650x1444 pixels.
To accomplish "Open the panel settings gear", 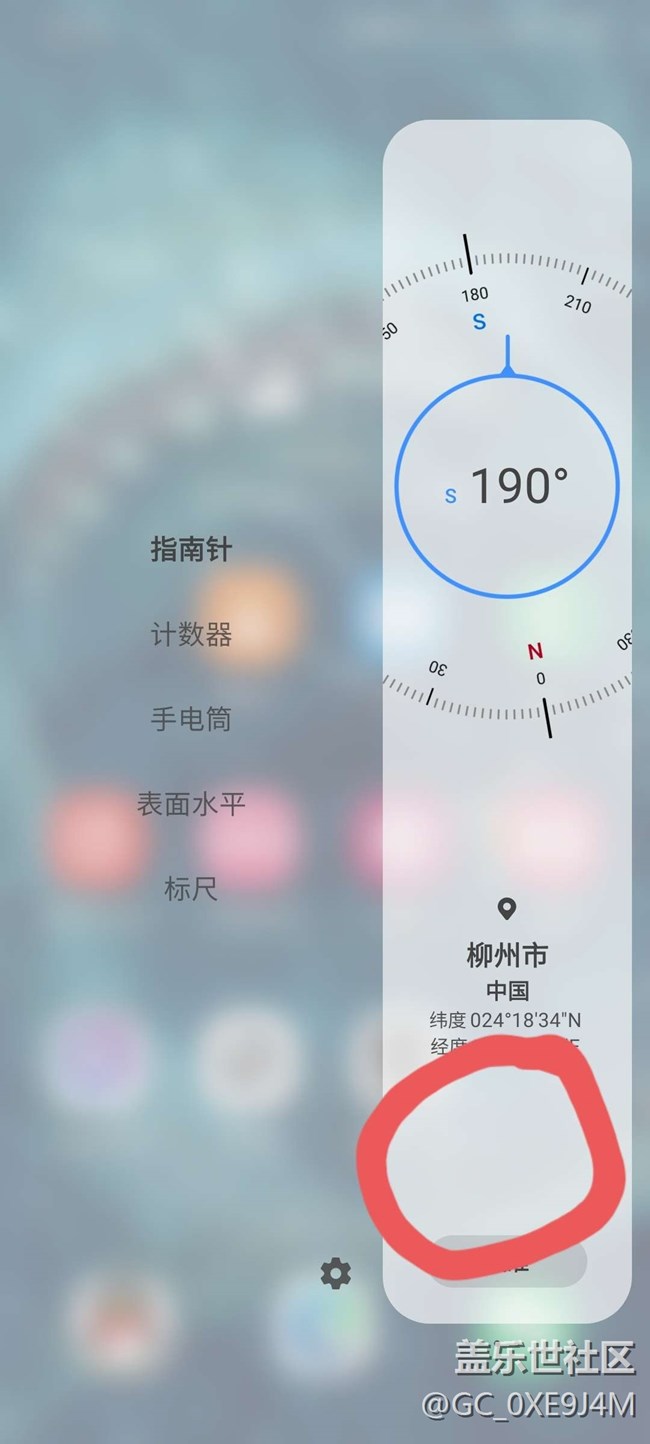I will (x=336, y=1273).
